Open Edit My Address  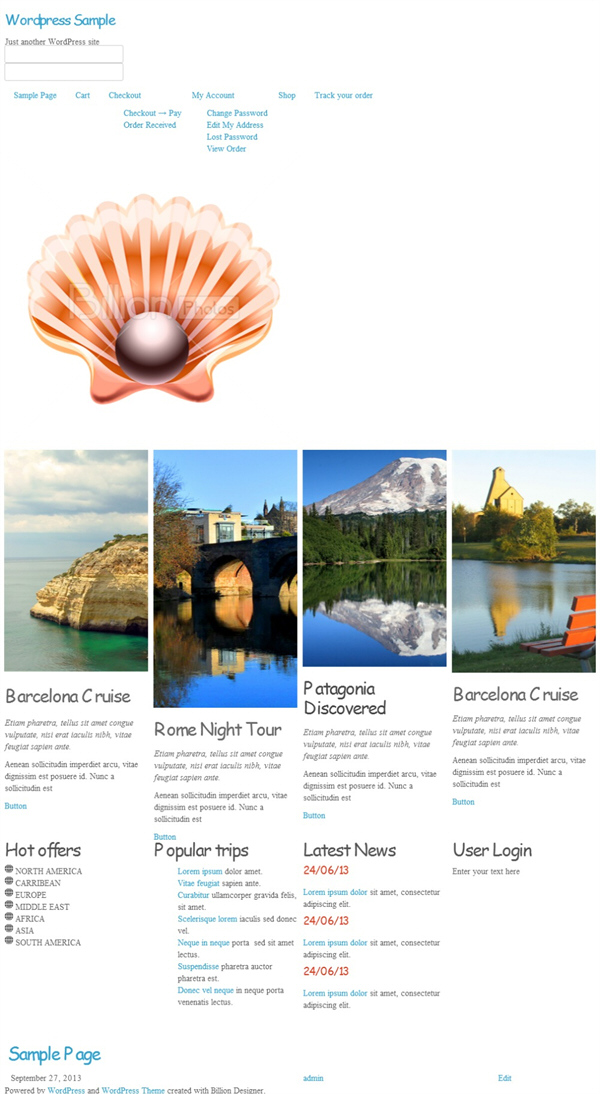[x=235, y=125]
